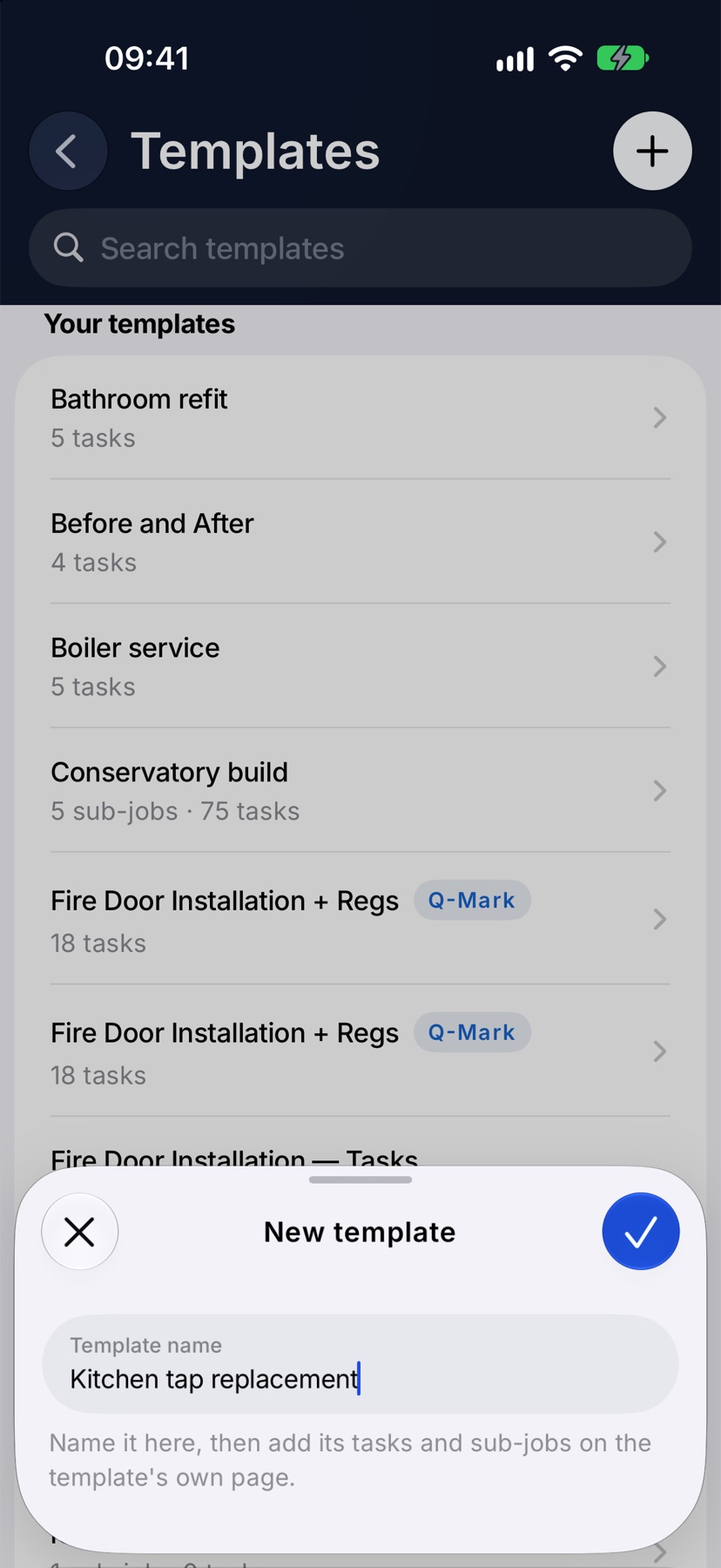Open the Bathroom refit template
Screen dimensions: 721x1568
tap(360, 417)
